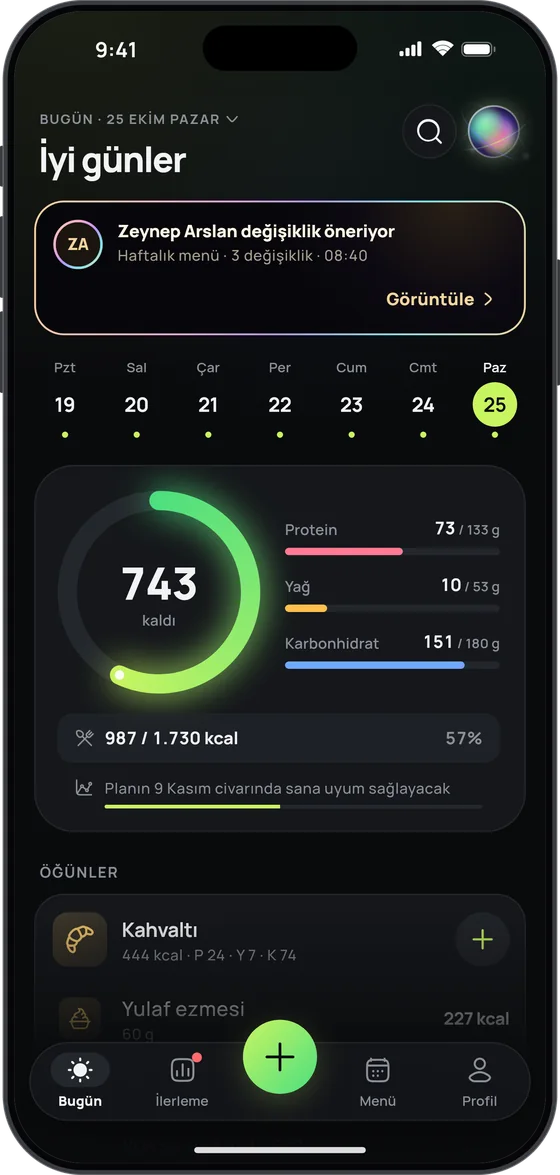
Task: Tap the green floating plus button
Action: pyautogui.click(x=280, y=1057)
